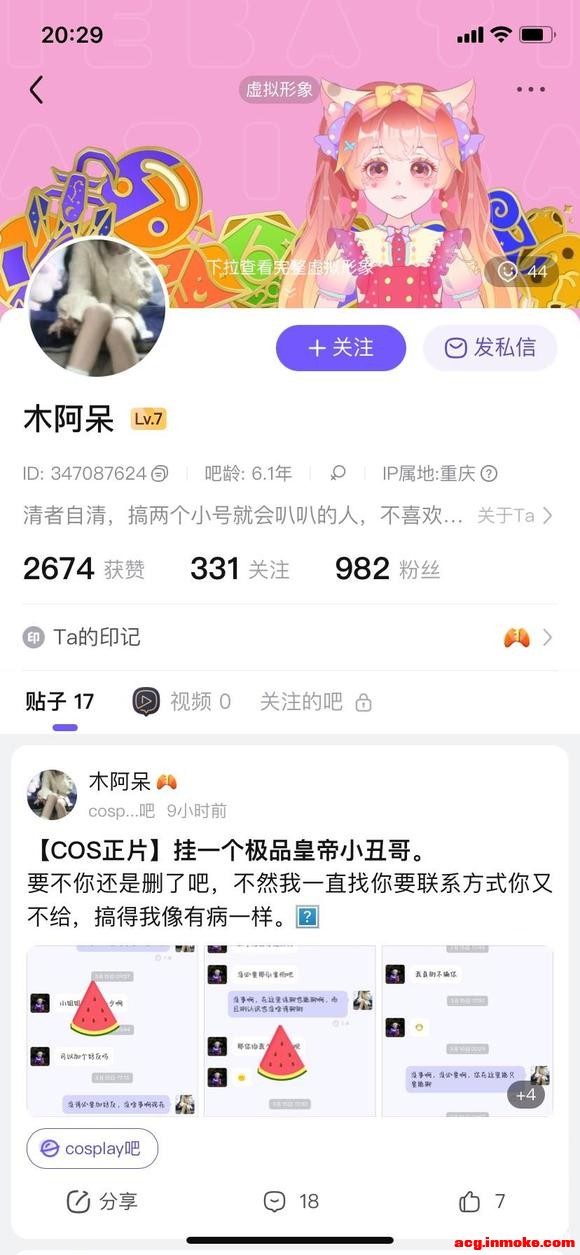
Task: Open the large profile avatar
Action: pyautogui.click(x=96, y=307)
